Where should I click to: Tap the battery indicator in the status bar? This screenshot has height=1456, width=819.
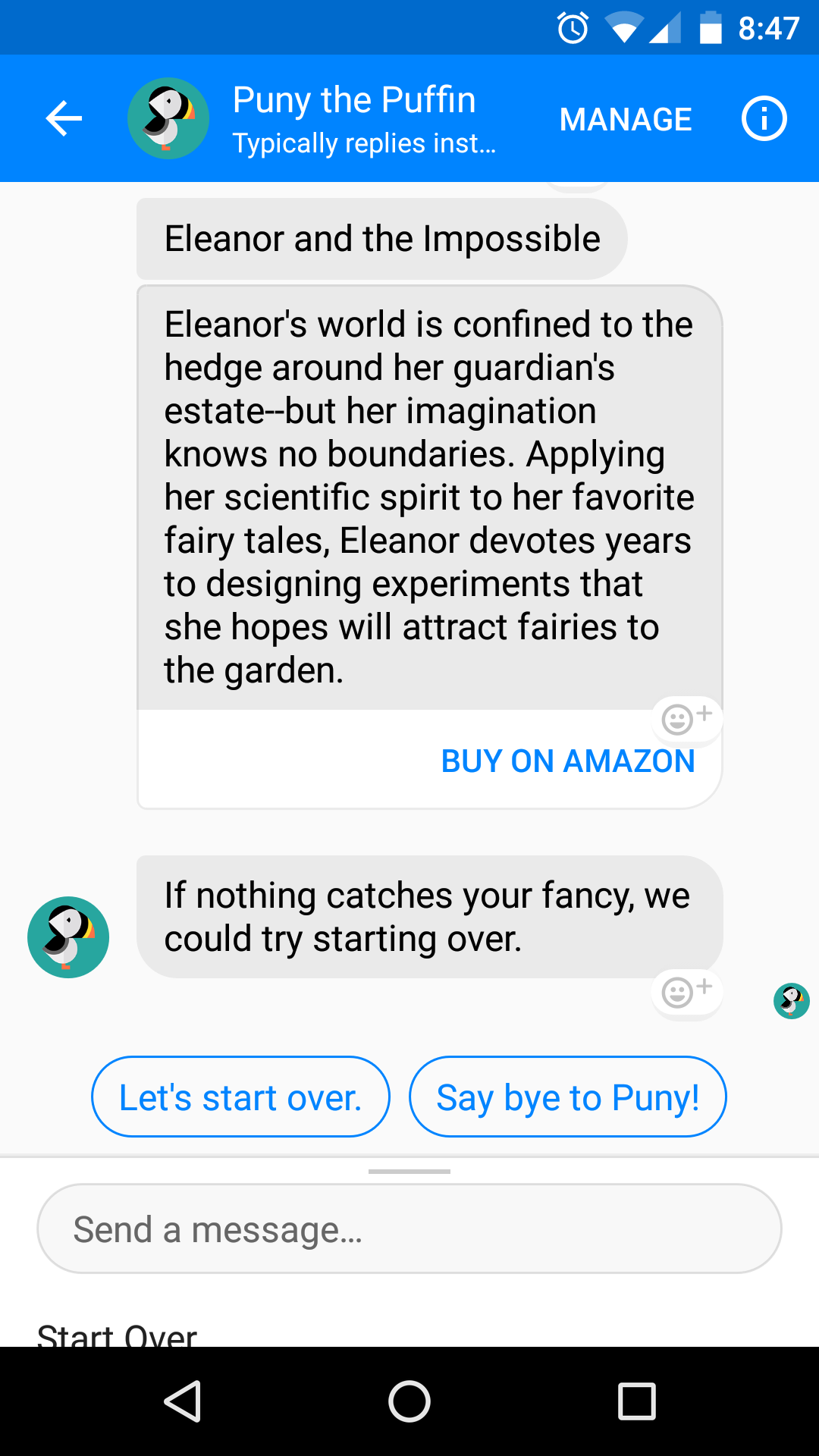click(710, 27)
